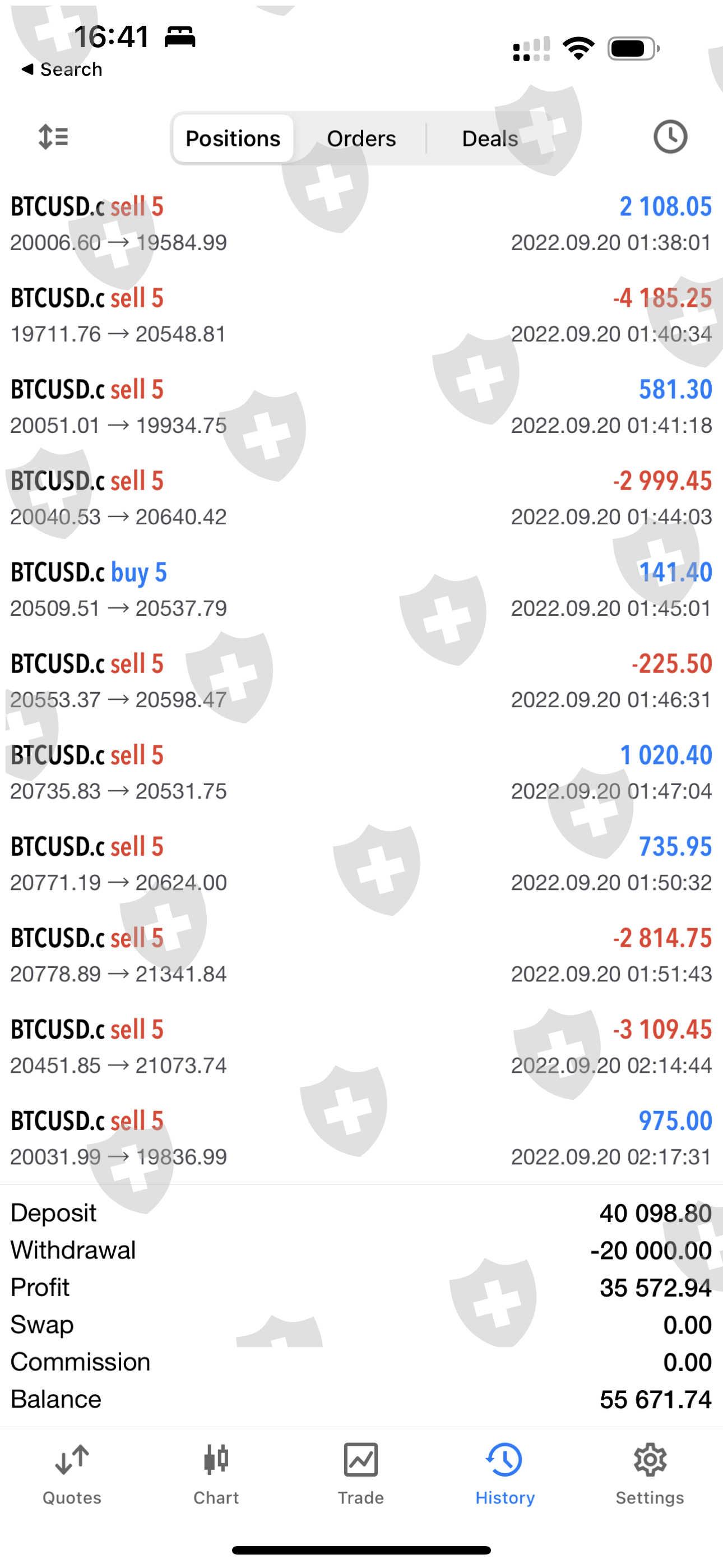Expand the position with loss -4 185.25
The width and height of the screenshot is (723, 1568).
pyautogui.click(x=361, y=315)
